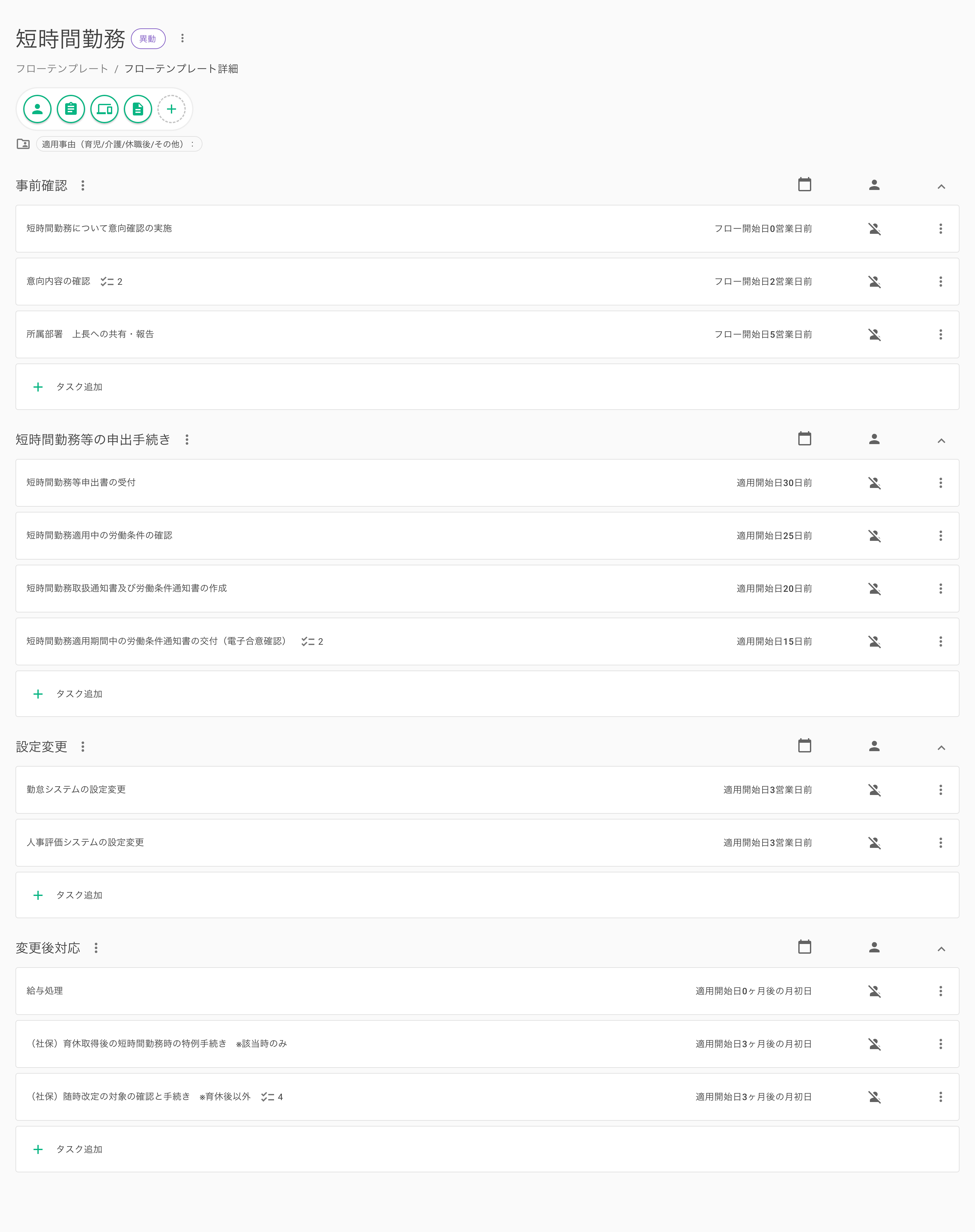
Task: Set assignee for 所属部署 上長への共有・報告
Action: point(874,334)
